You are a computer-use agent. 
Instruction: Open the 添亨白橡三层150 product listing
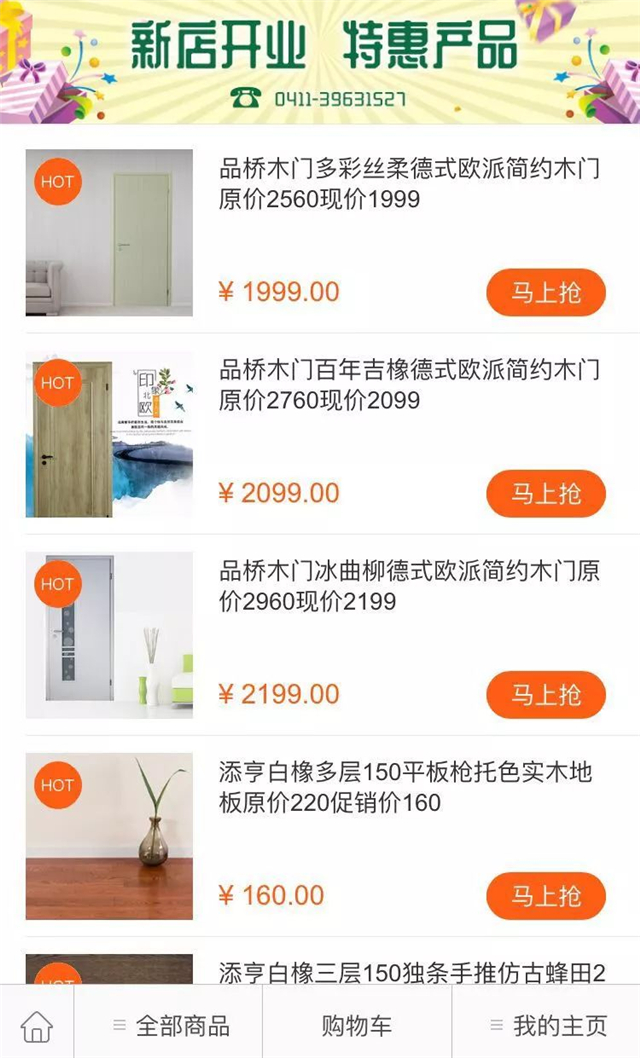(412, 971)
